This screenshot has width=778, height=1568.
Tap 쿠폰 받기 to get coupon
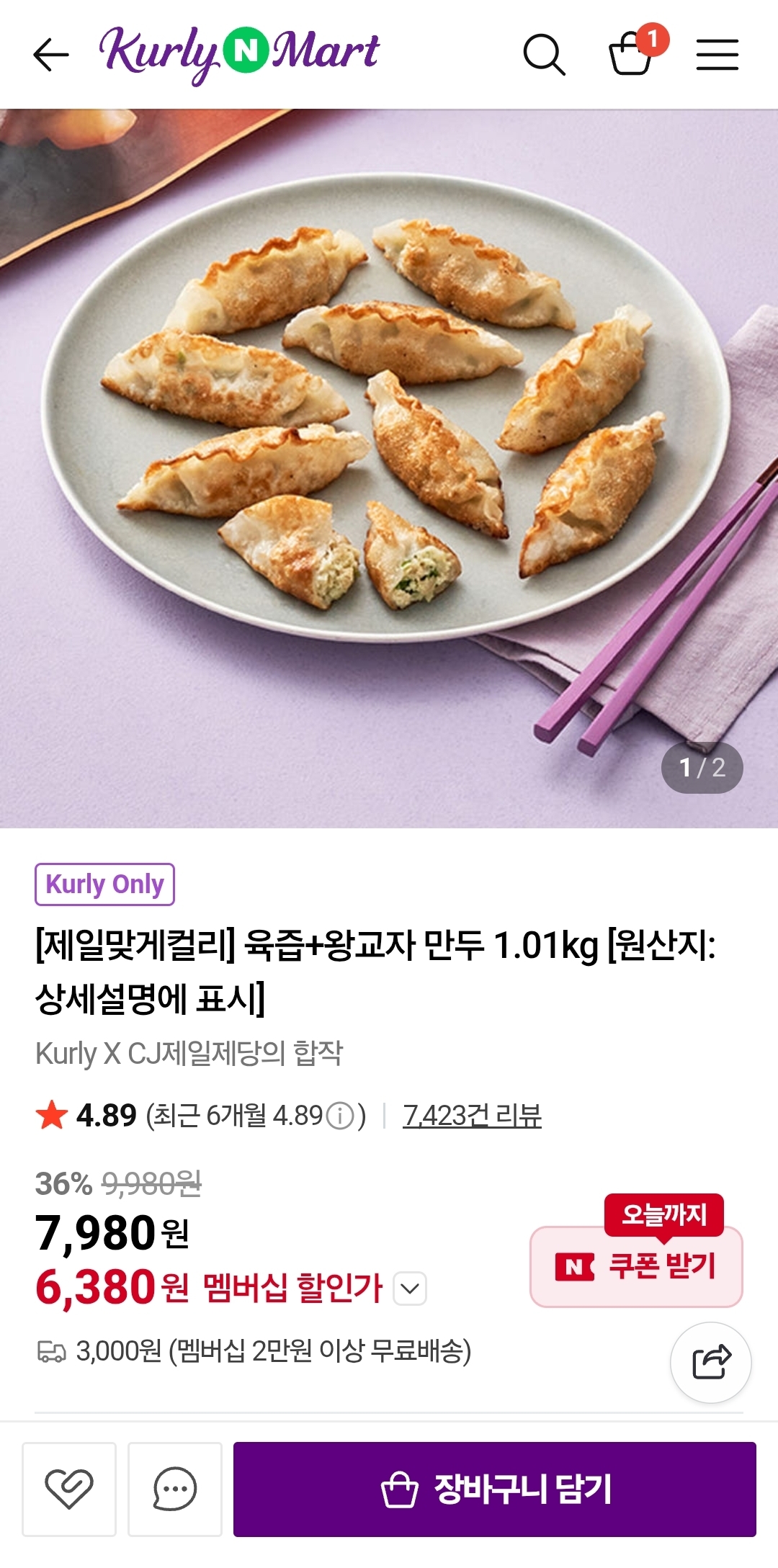pos(636,1267)
